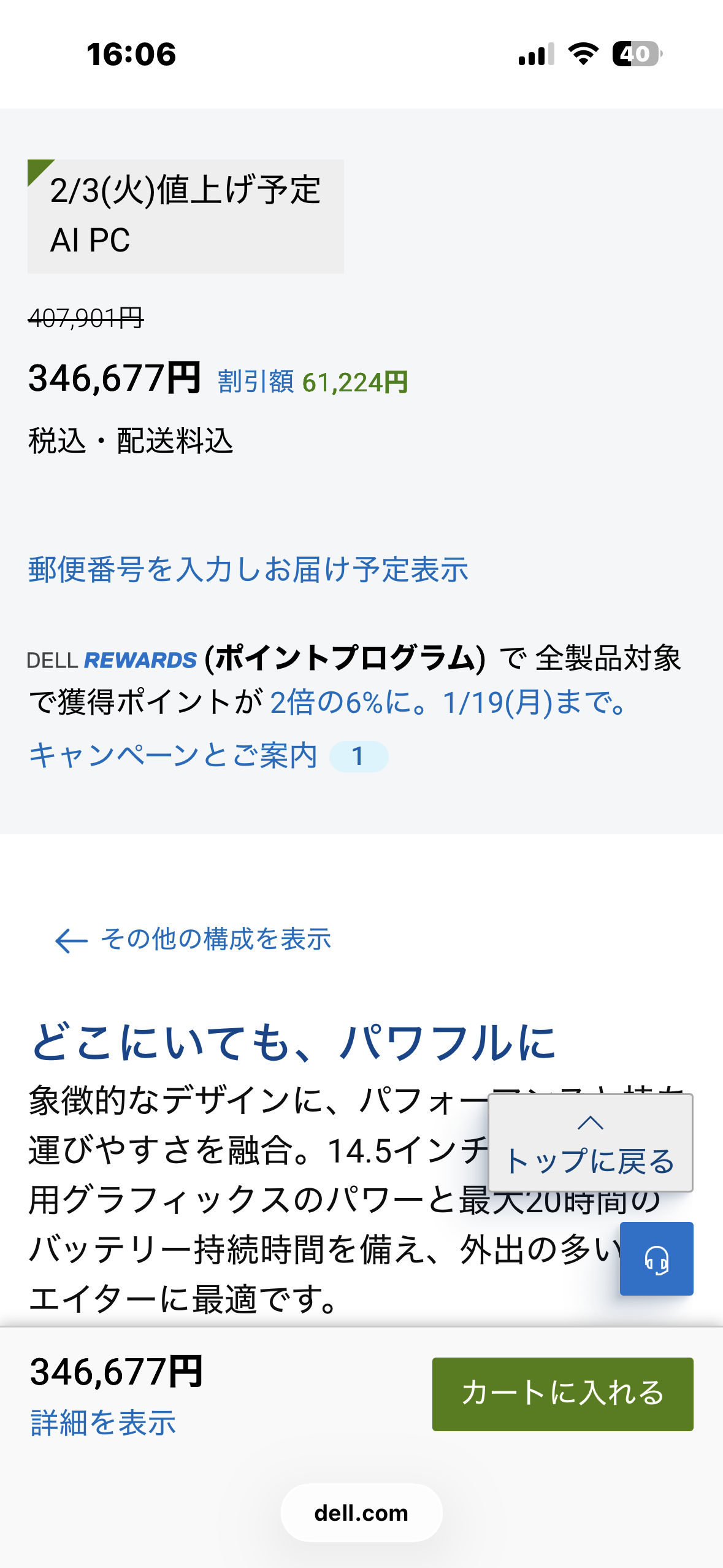Screen dimensions: 723x1568
Task: Go back to top with トップに戻る
Action: tap(590, 1143)
